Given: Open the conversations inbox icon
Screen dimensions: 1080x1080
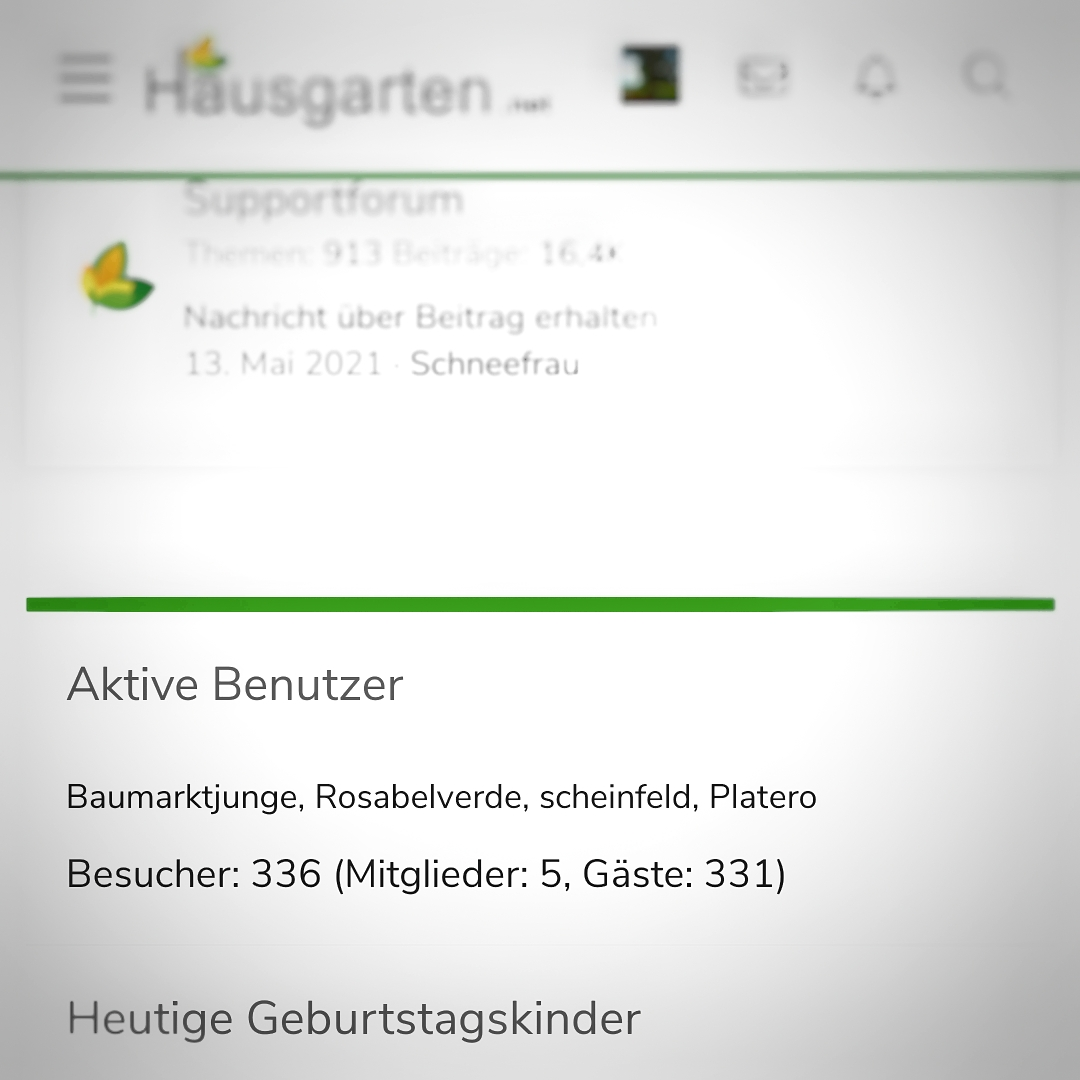Looking at the screenshot, I should 763,77.
